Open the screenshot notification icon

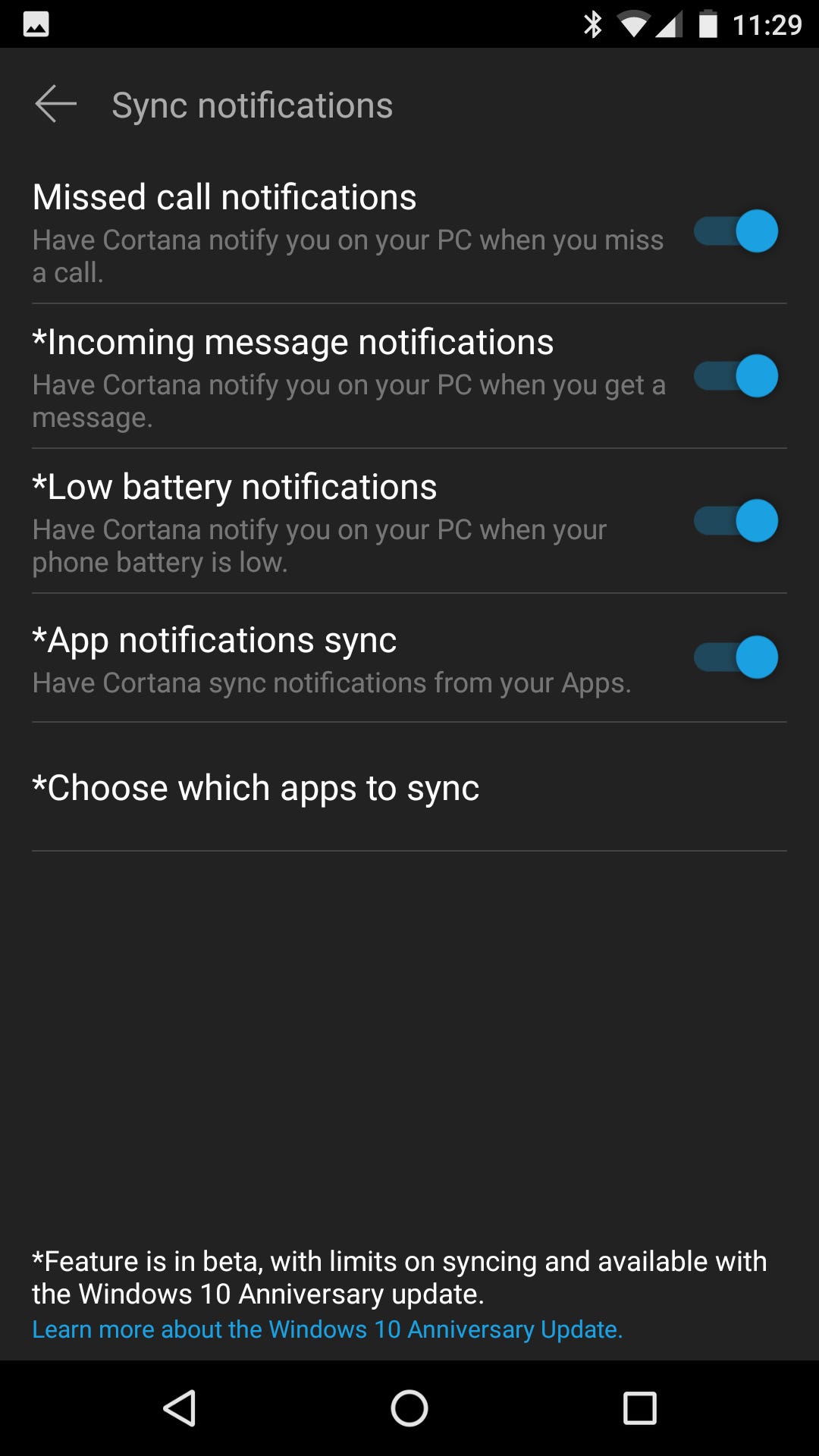[x=34, y=23]
